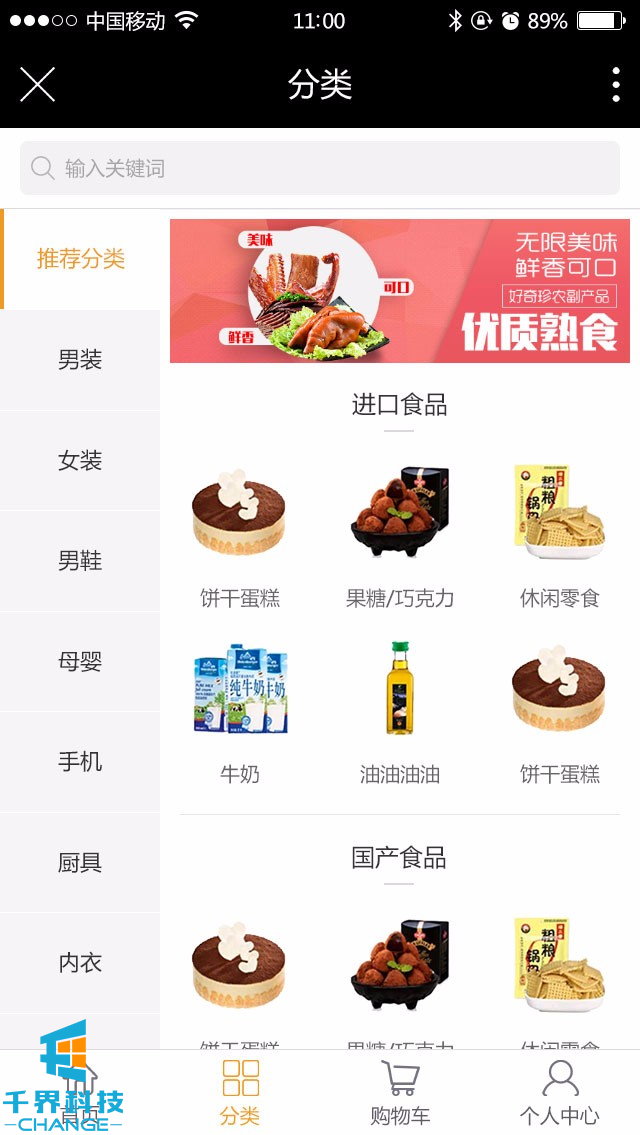The image size is (640, 1135).
Task: Select 内衣 from the side list
Action: click(80, 963)
